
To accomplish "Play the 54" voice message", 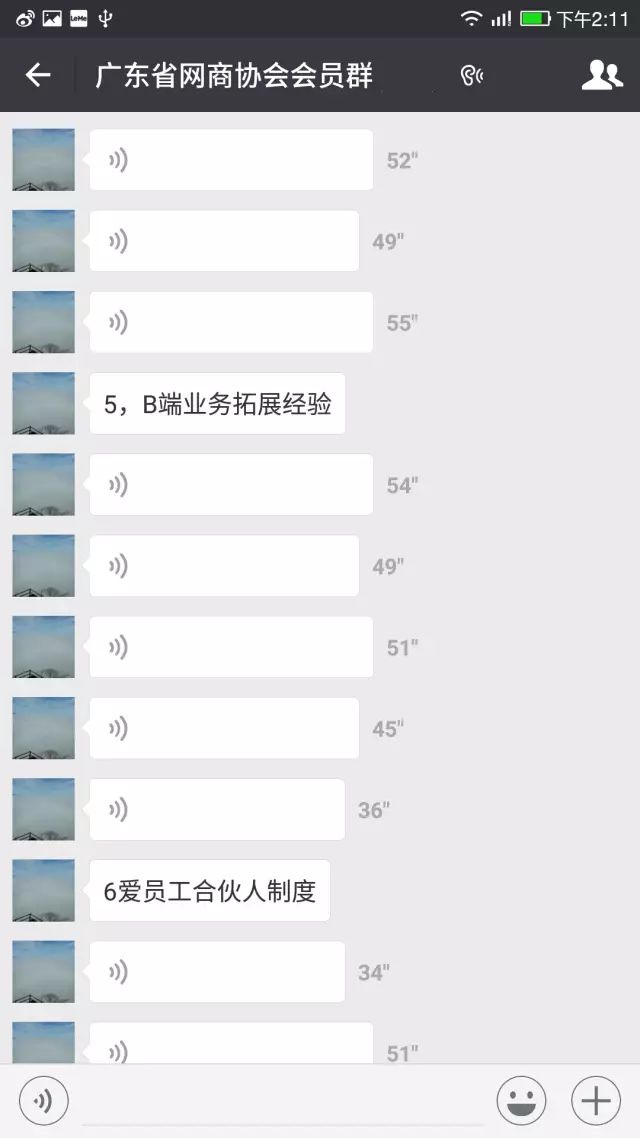I will (x=231, y=485).
